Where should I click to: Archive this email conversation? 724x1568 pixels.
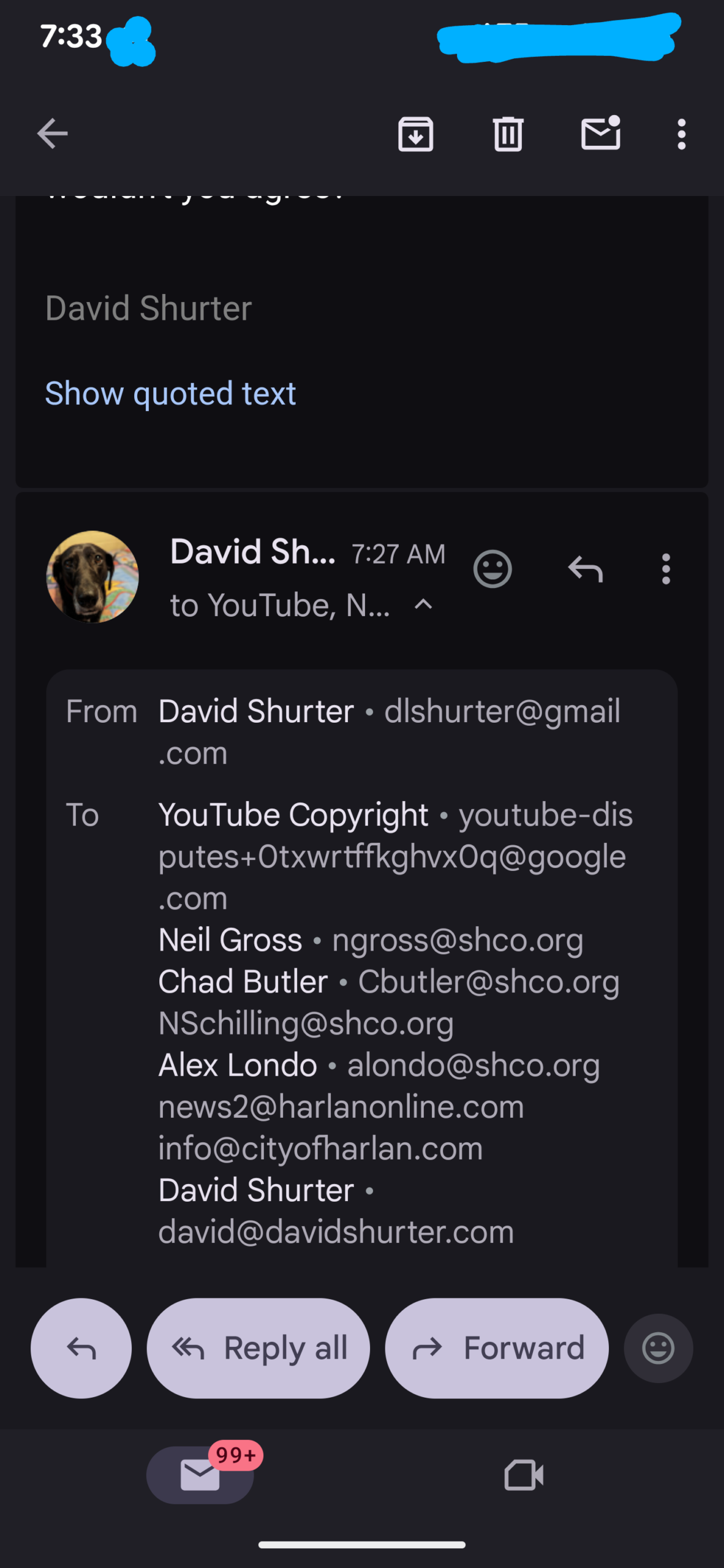pyautogui.click(x=415, y=134)
